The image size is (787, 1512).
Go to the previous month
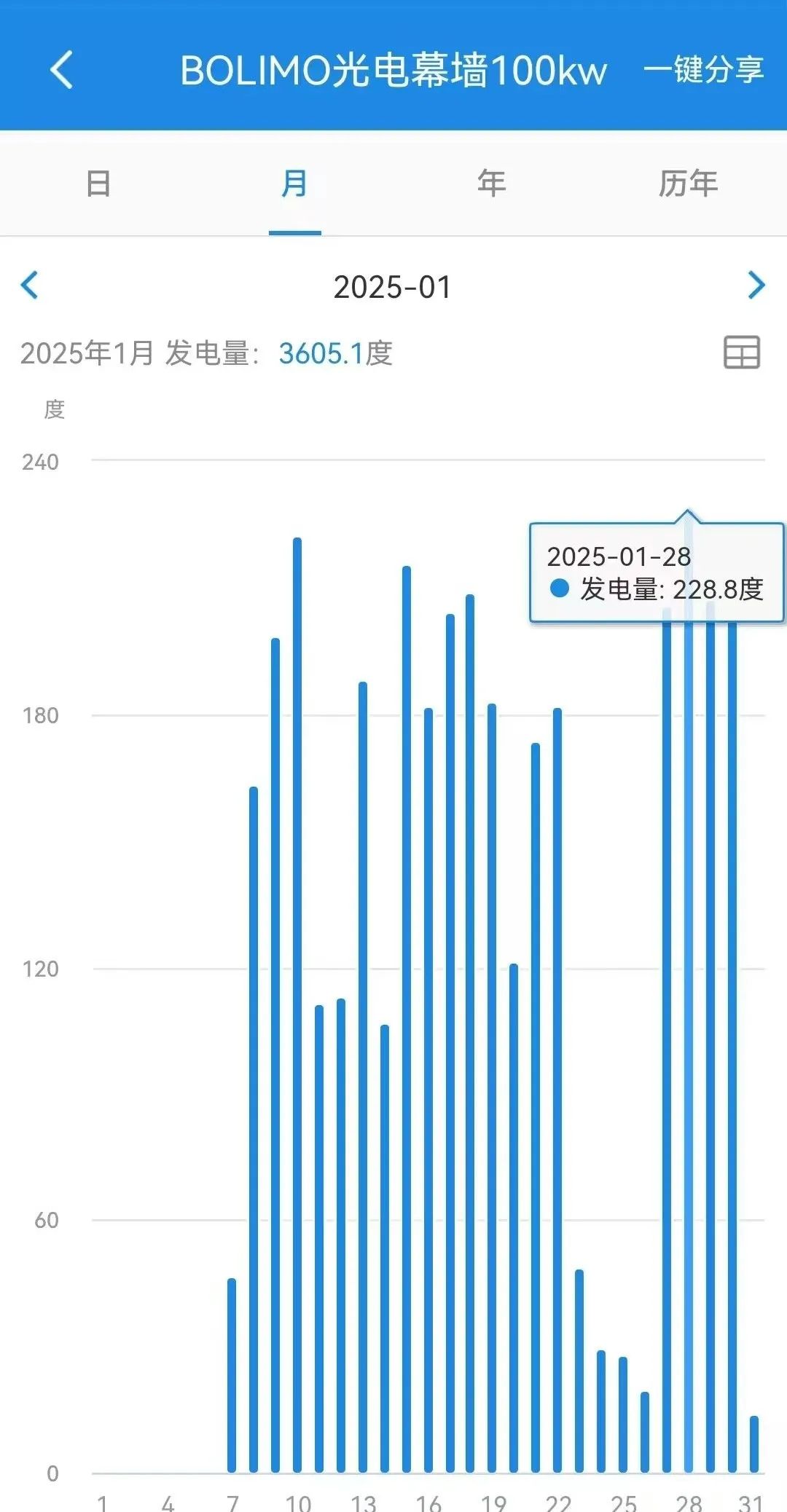[30, 286]
